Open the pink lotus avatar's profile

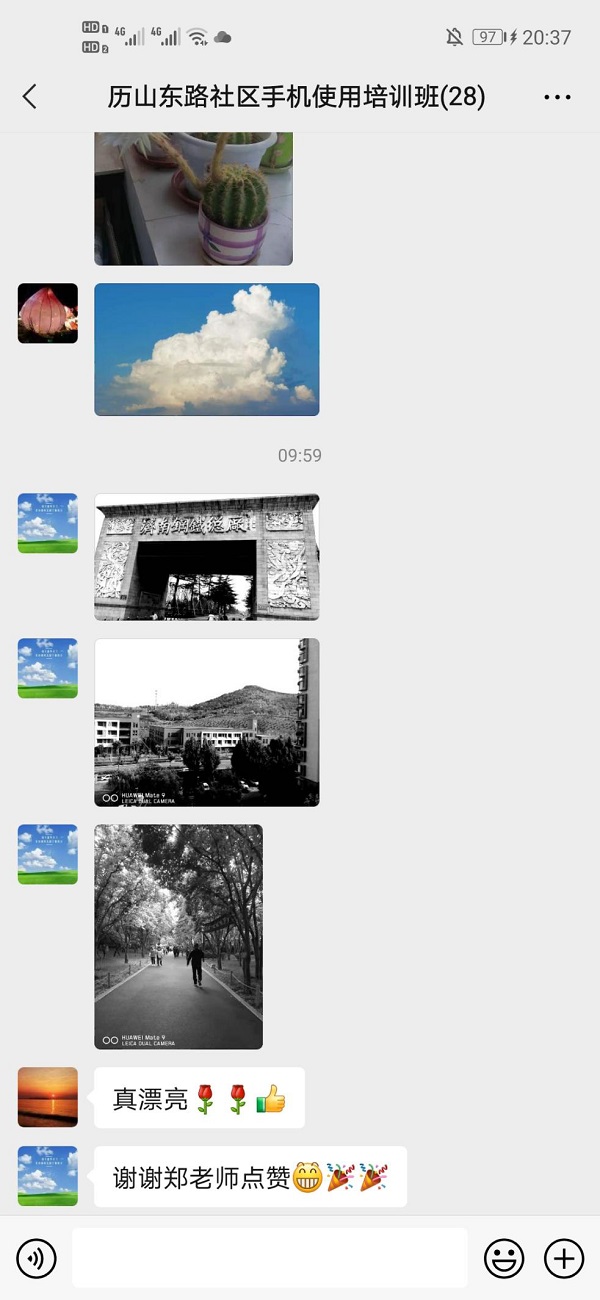[x=47, y=313]
